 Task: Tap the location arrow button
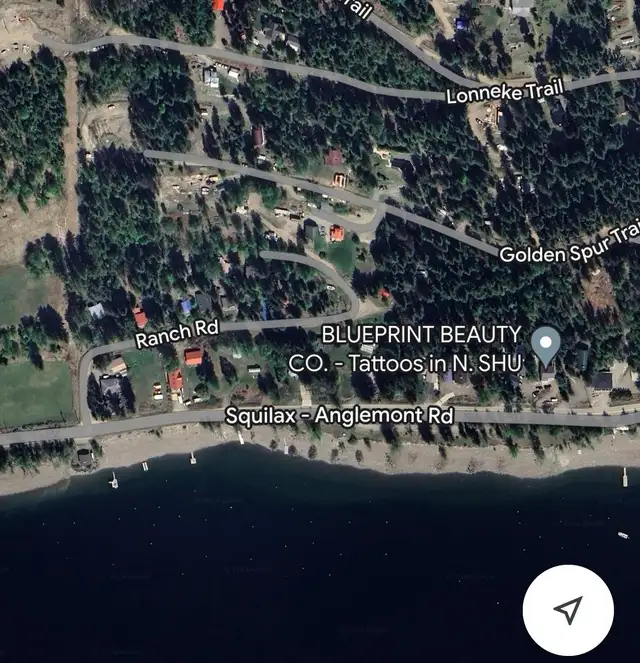(569, 609)
